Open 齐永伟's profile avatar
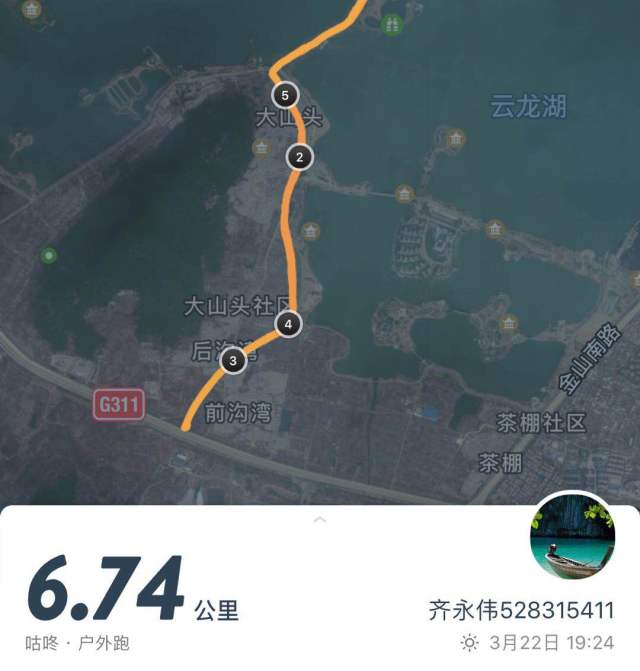The width and height of the screenshot is (640, 671). pyautogui.click(x=571, y=534)
